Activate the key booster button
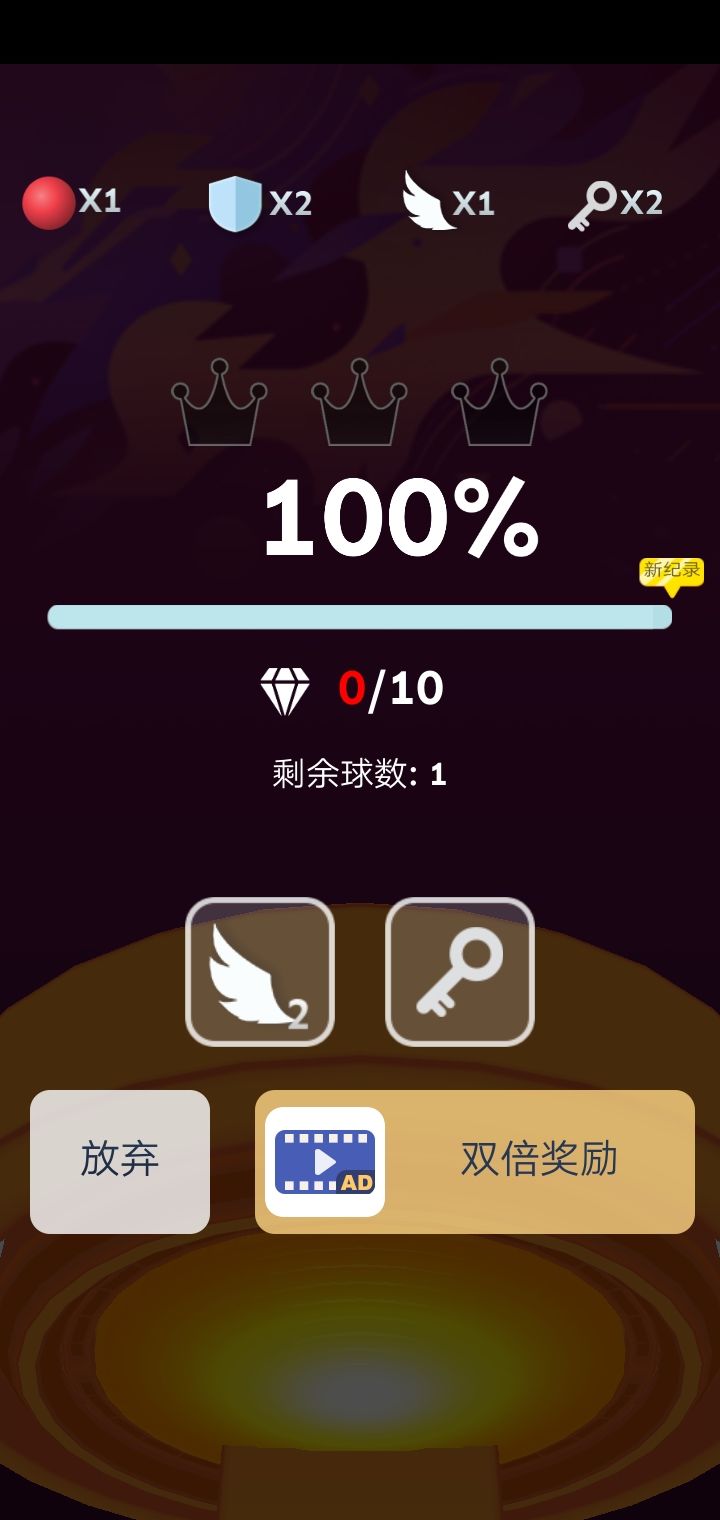Image resolution: width=720 pixels, height=1520 pixels. point(461,972)
